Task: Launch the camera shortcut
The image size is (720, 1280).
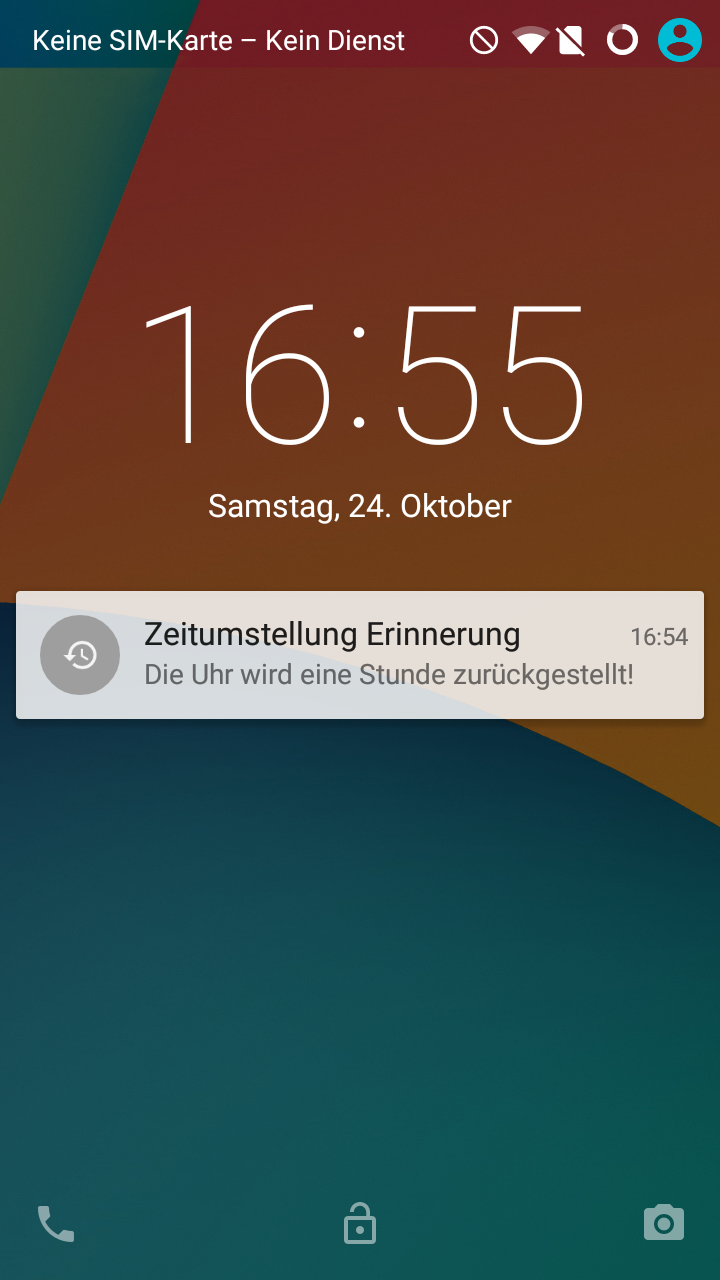Action: pyautogui.click(x=664, y=1223)
